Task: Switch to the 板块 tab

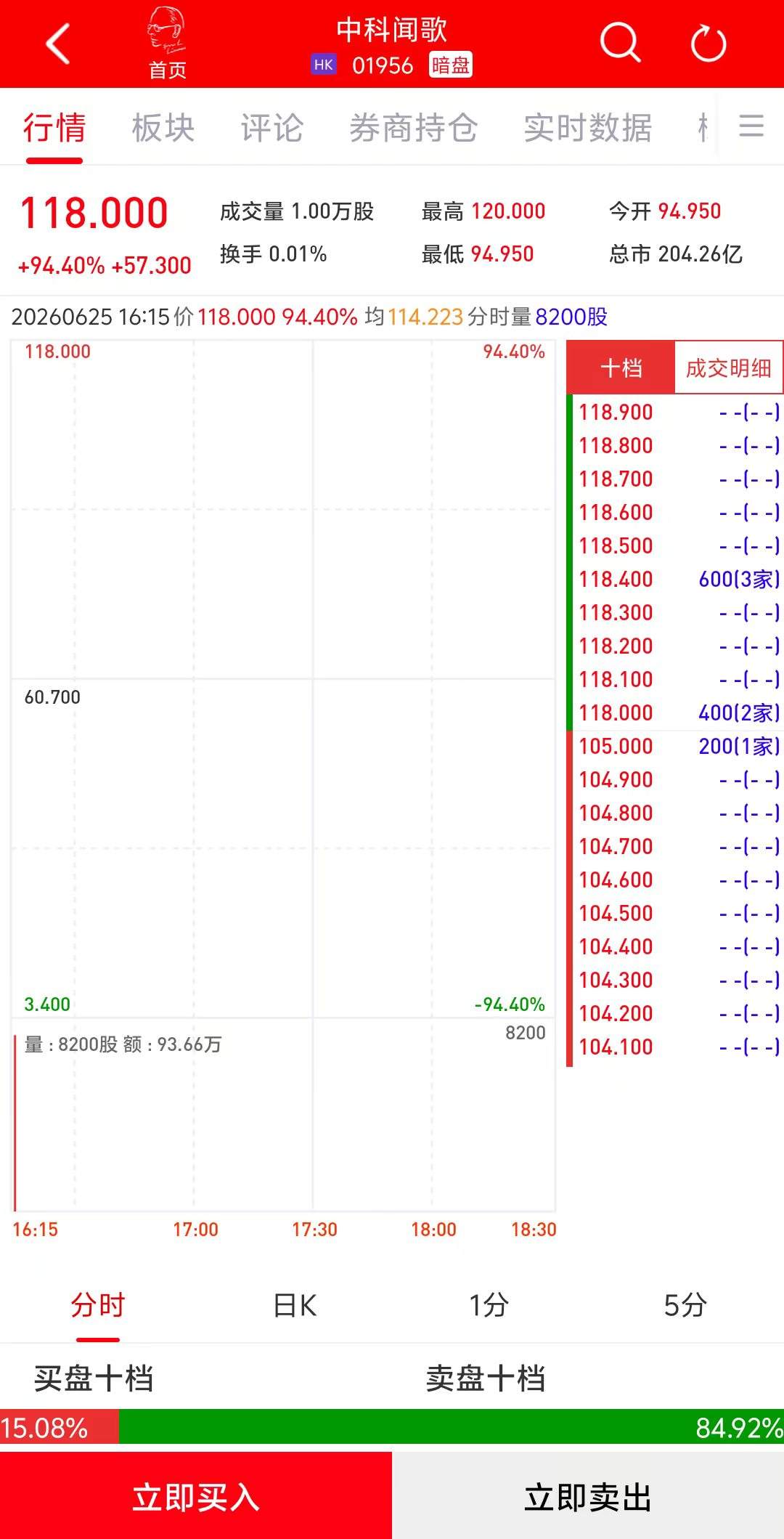Action: pyautogui.click(x=163, y=128)
